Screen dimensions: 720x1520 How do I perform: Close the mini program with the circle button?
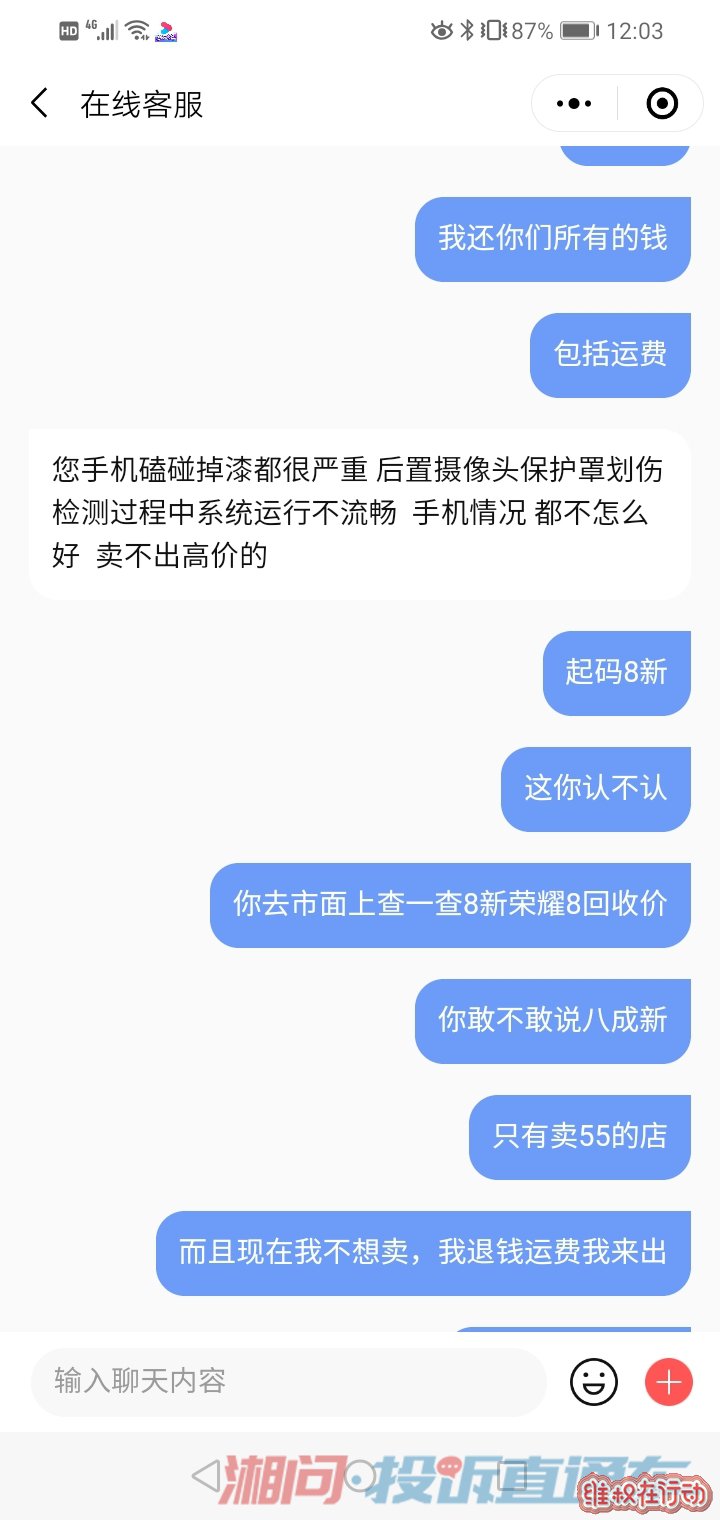click(x=662, y=103)
